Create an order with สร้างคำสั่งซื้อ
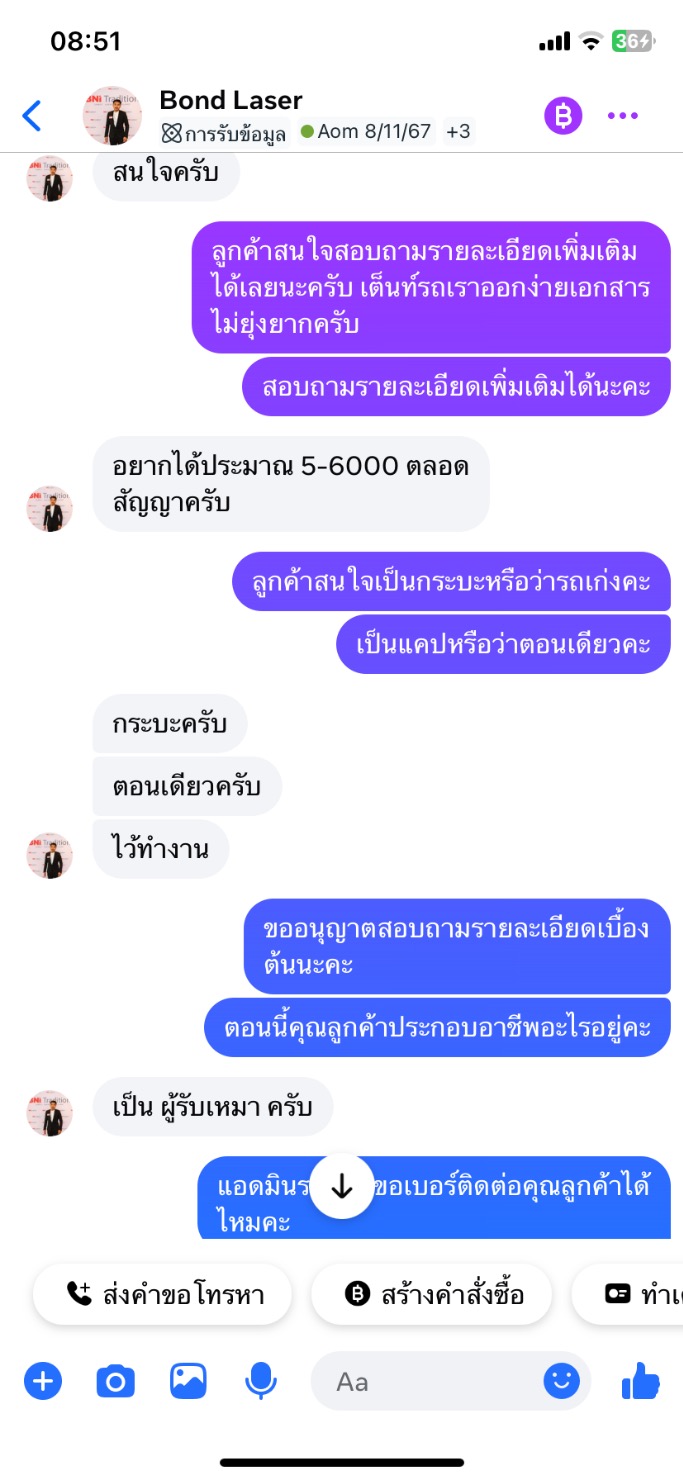Screen dimensions: 683x1480 [x=433, y=1294]
